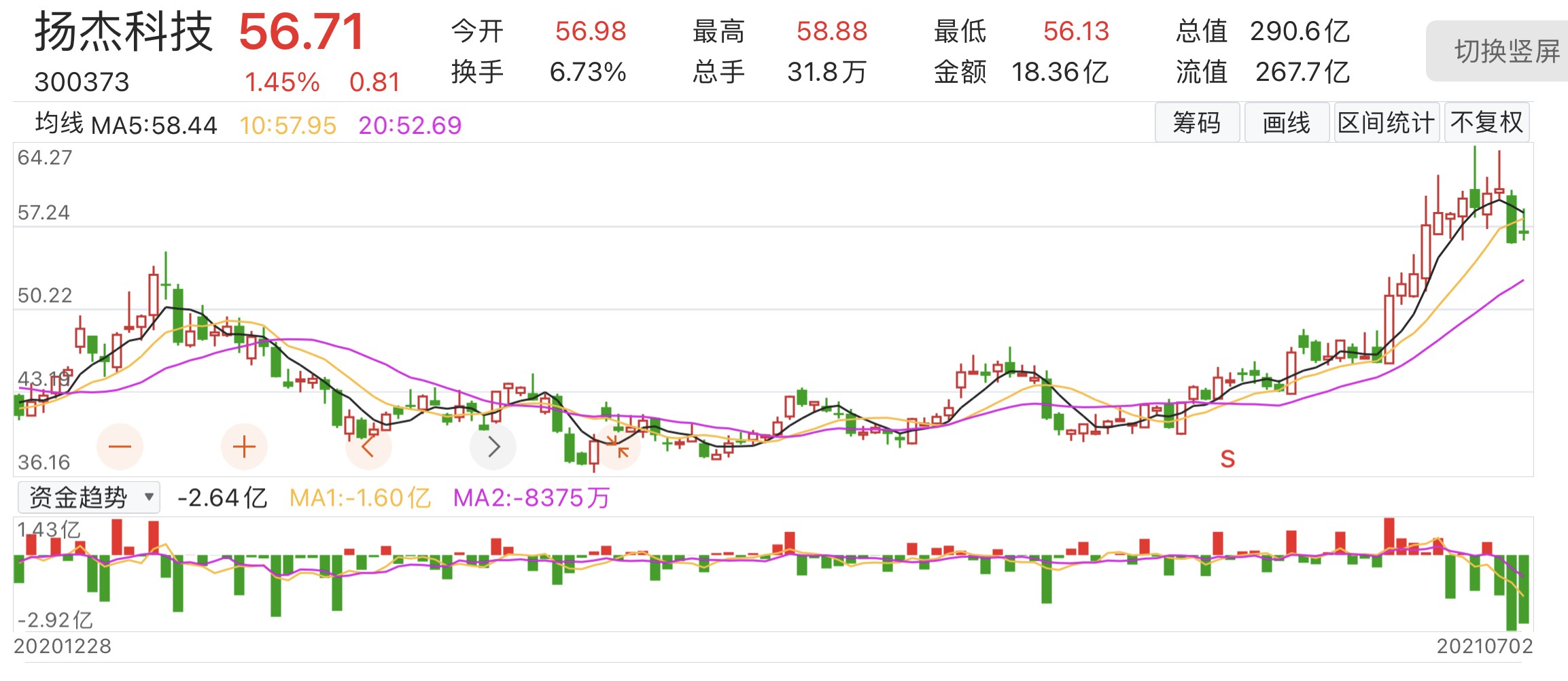Switch to portrait with 切换竖屏
This screenshot has width=1568, height=681.
click(1503, 51)
